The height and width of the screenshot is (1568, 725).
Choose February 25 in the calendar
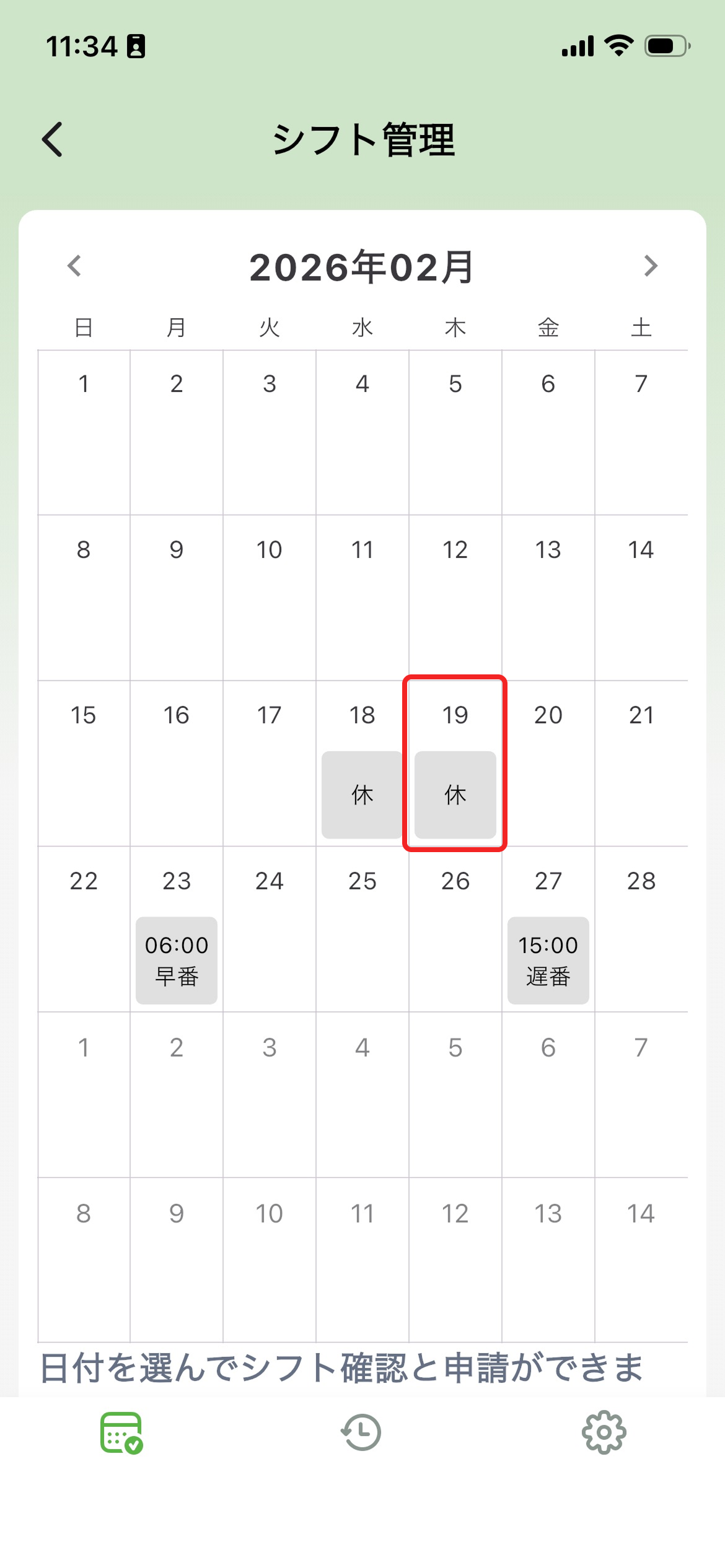[362, 928]
